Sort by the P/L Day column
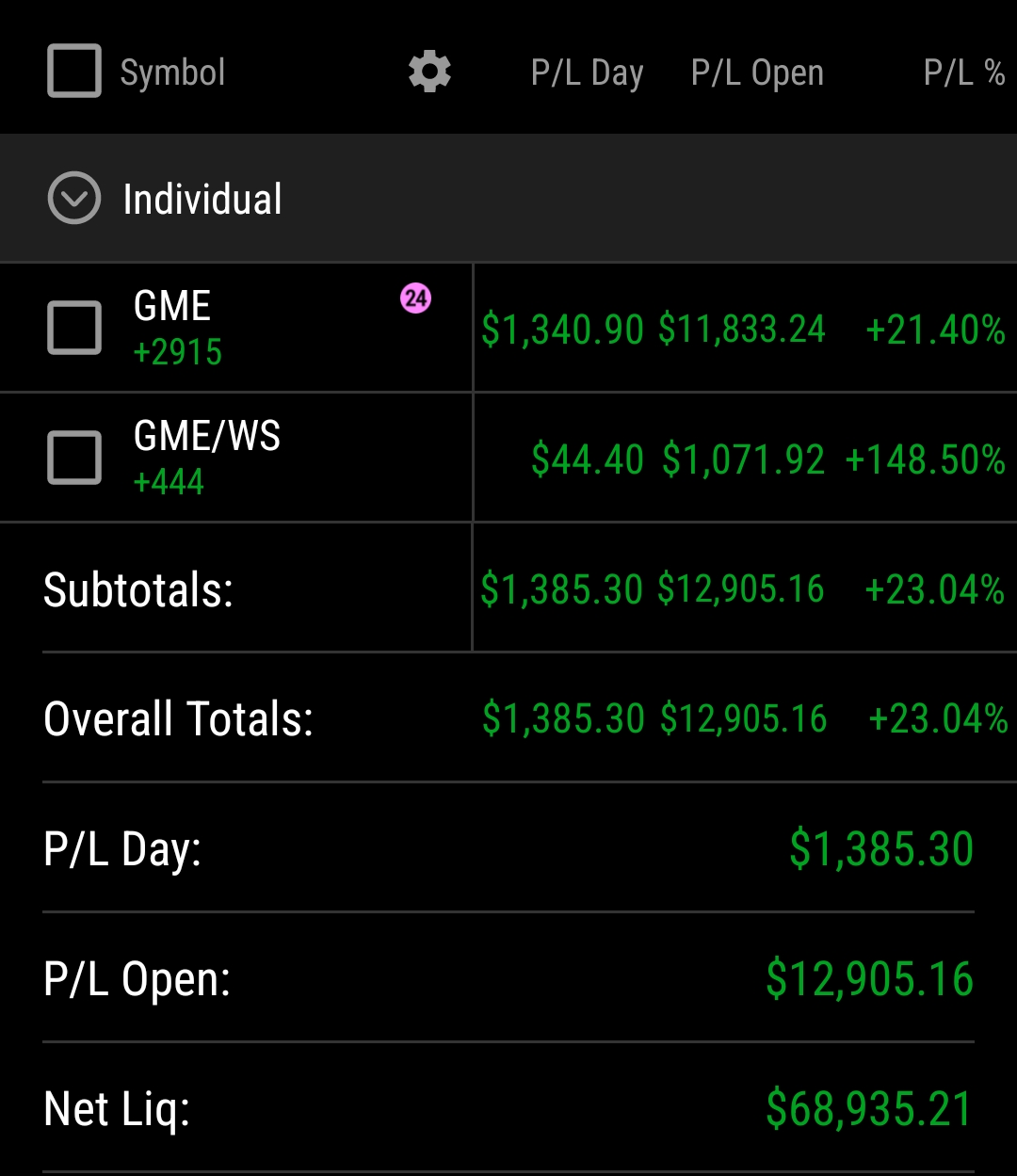The width and height of the screenshot is (1017, 1176). point(587,72)
